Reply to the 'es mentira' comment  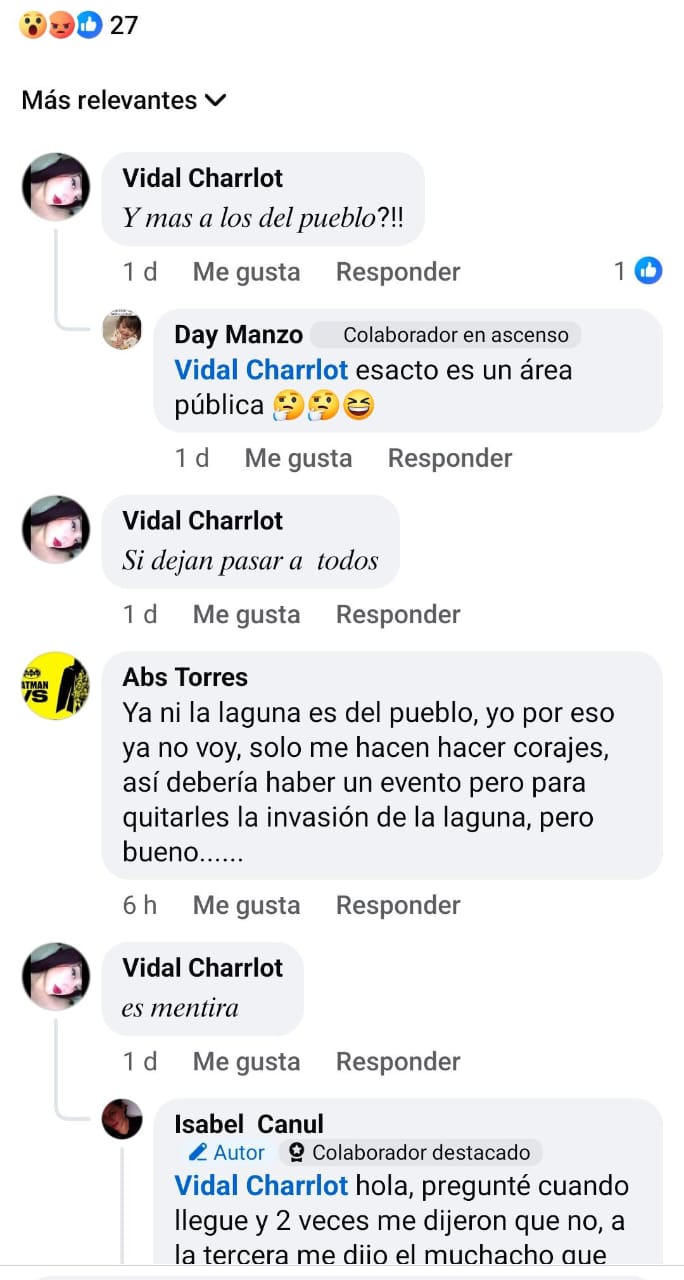pos(398,1061)
